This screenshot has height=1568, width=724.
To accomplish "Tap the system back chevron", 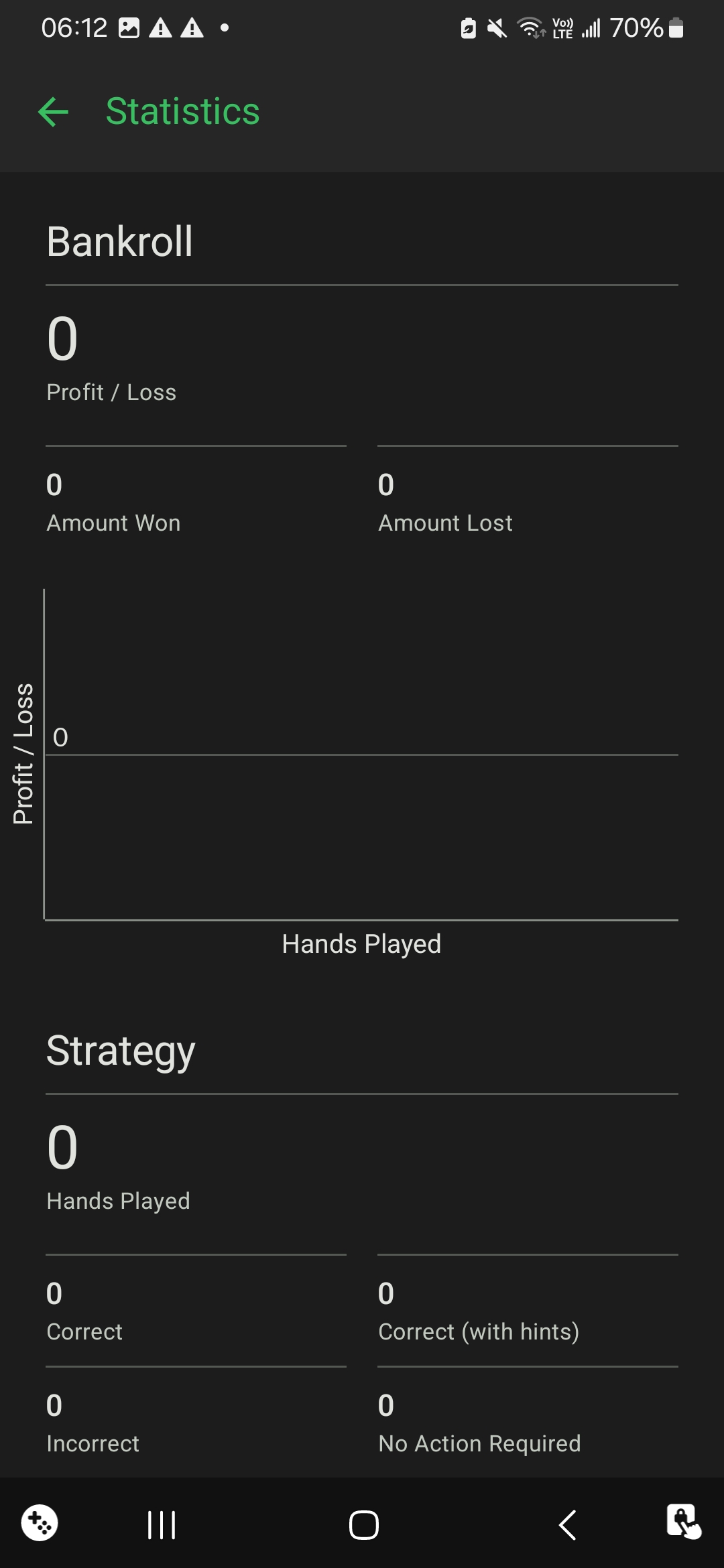I will coord(567,1525).
